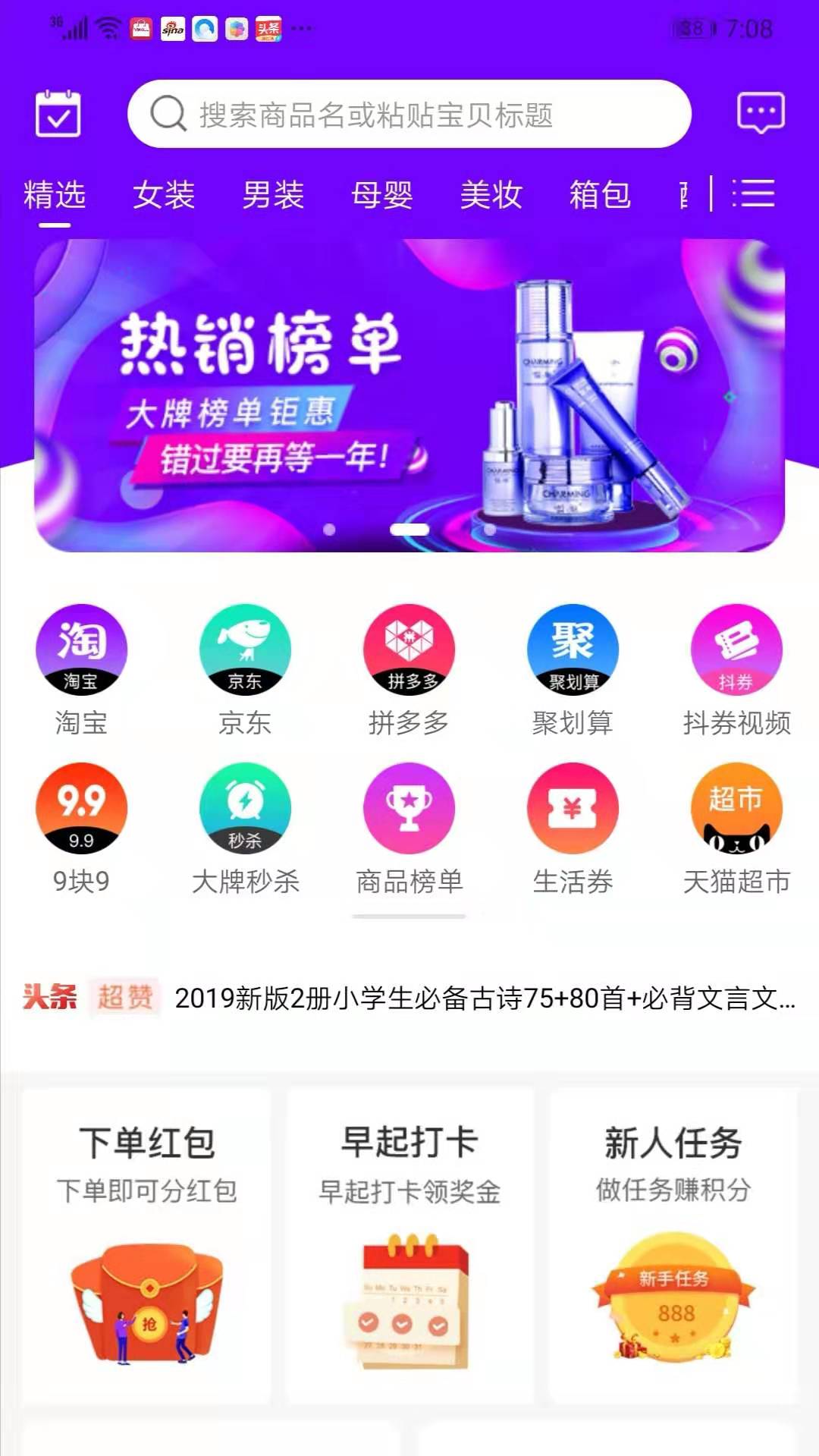The image size is (819, 1456).
Task: Open the 商品榜单 trophy icon
Action: click(x=409, y=809)
